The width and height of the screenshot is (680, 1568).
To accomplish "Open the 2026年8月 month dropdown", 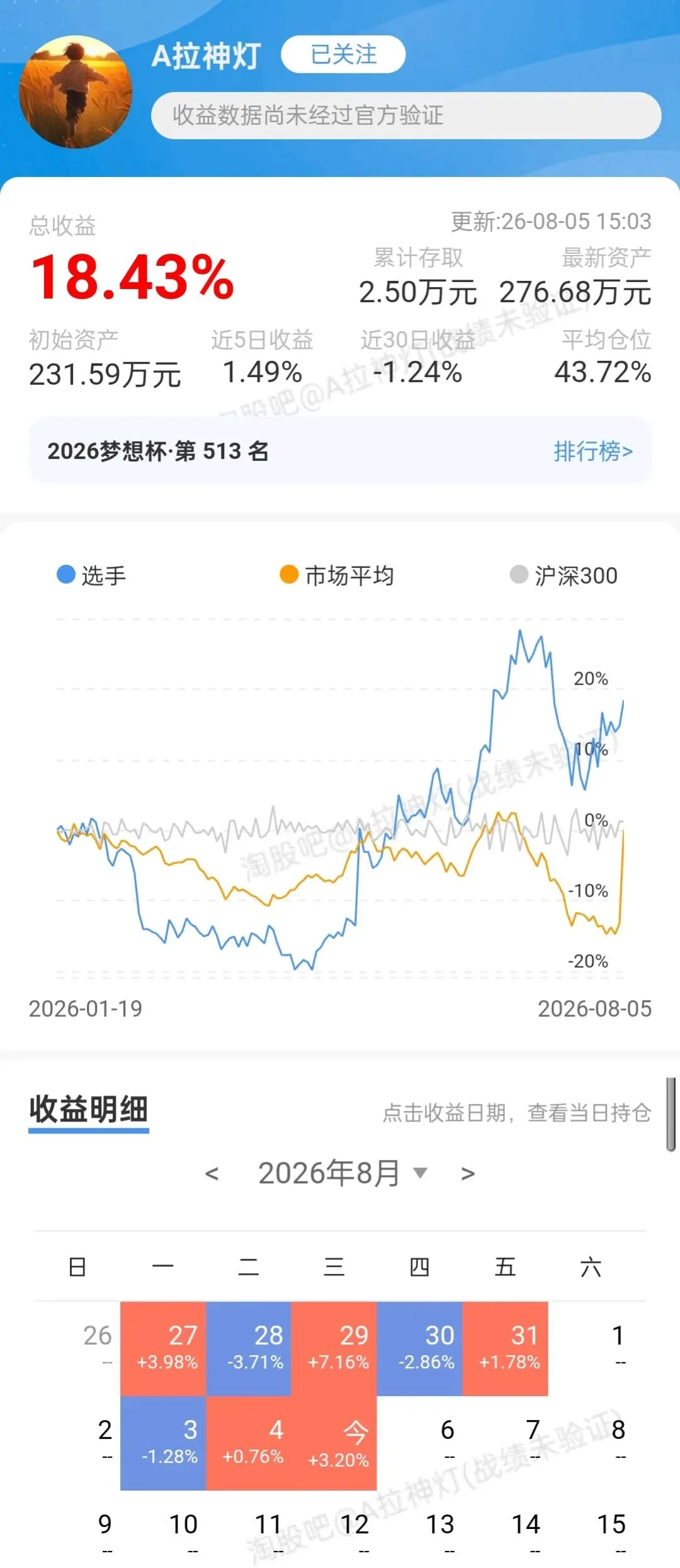I will 343,1173.
